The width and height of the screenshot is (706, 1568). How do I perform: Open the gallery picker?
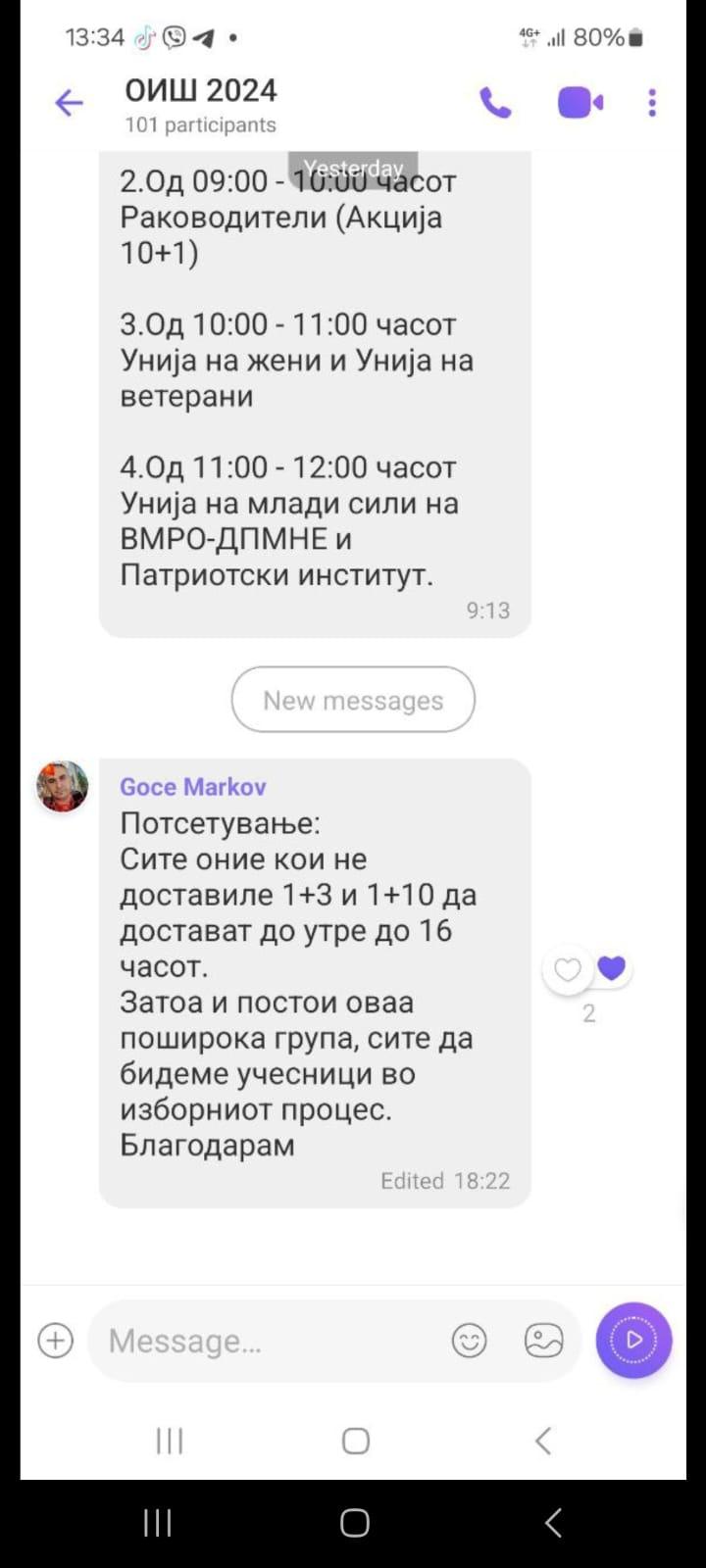[x=543, y=1340]
